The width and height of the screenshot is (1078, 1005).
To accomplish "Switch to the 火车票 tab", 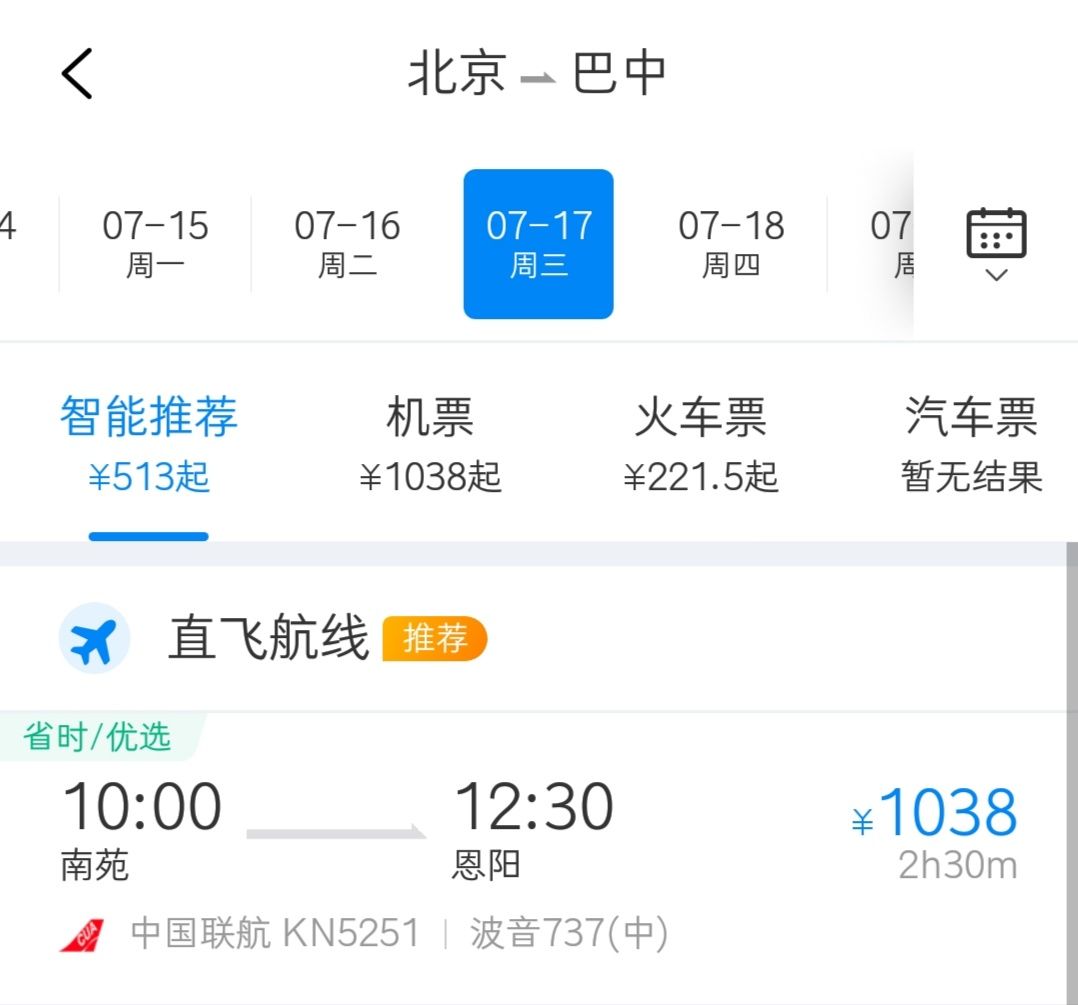I will [x=701, y=445].
